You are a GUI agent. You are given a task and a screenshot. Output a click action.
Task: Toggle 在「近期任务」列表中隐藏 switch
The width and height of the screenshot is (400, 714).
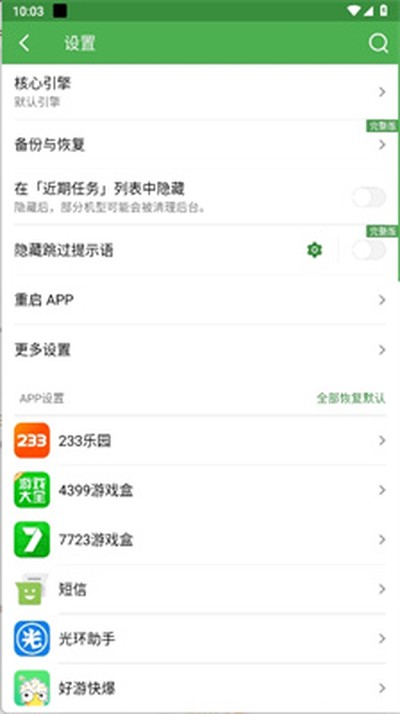[x=369, y=197]
